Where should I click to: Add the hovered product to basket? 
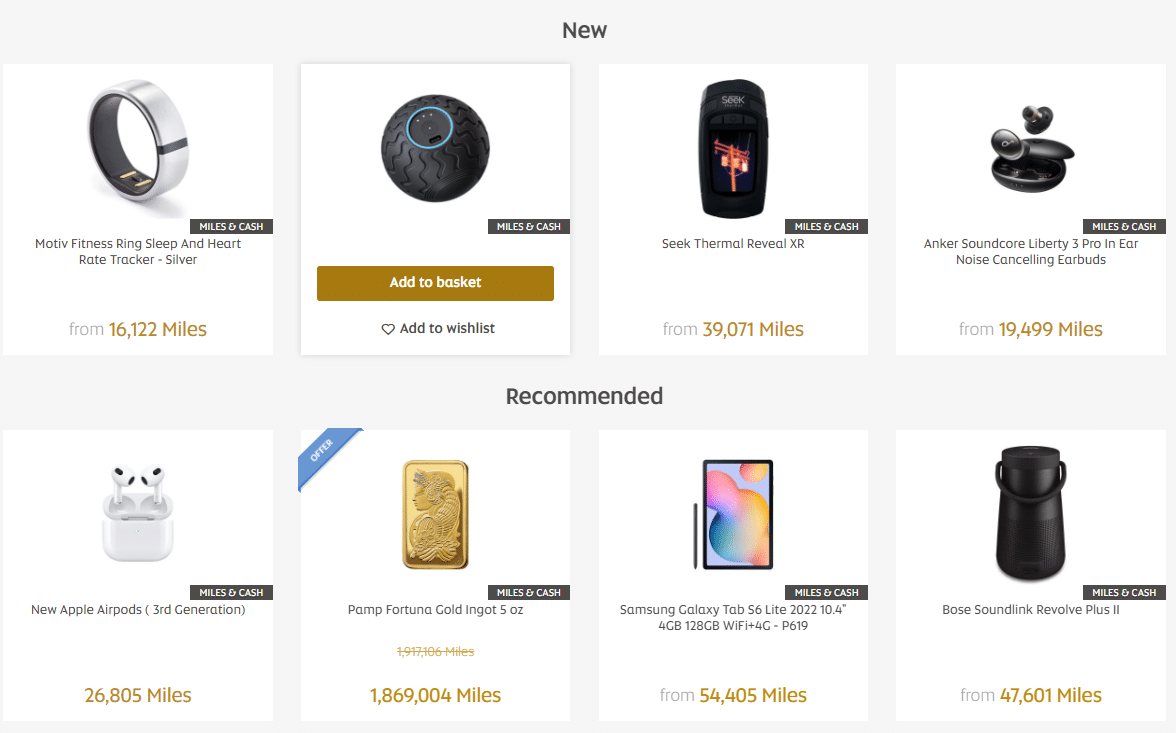pyautogui.click(x=435, y=283)
